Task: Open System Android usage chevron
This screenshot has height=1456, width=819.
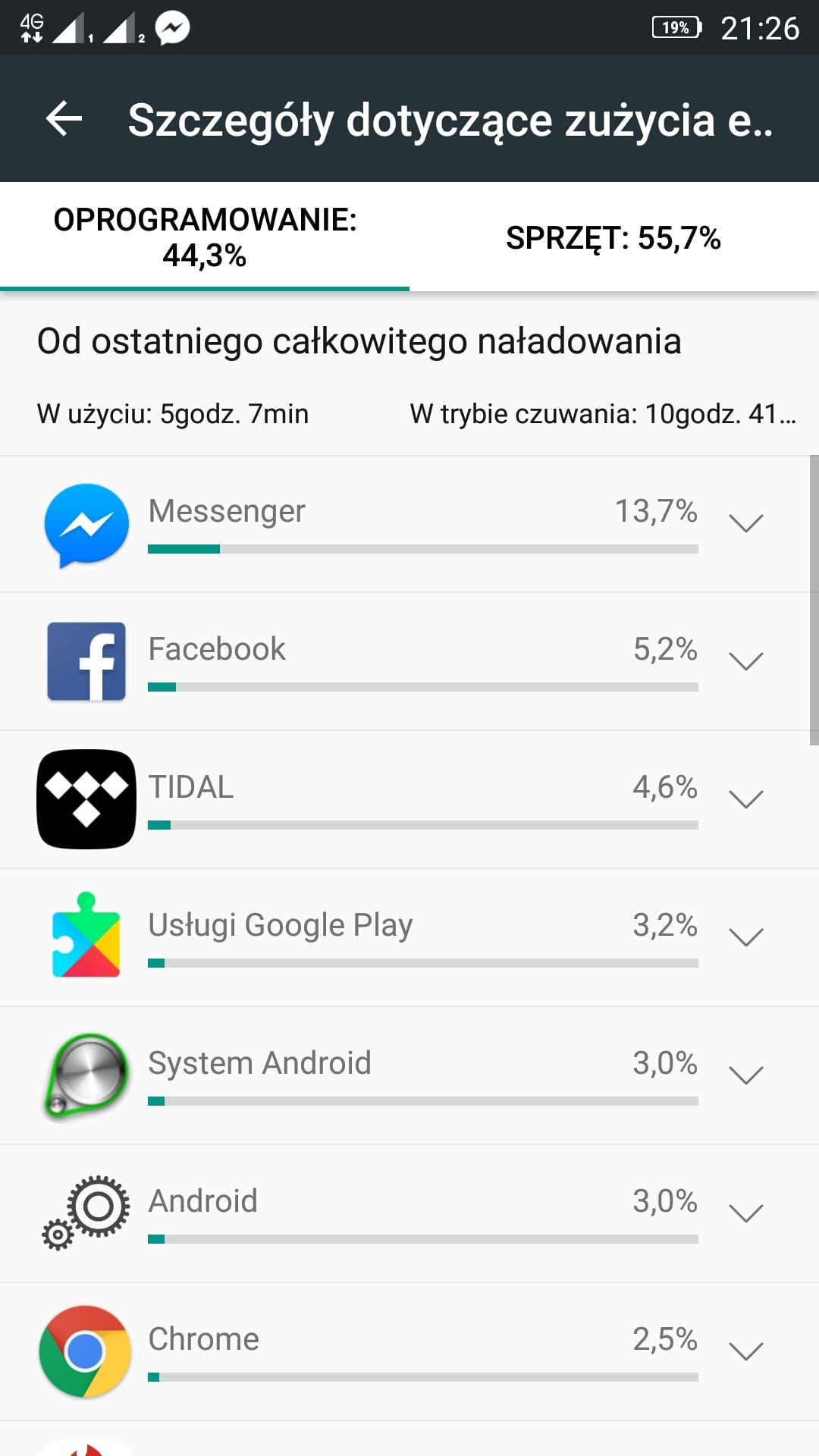Action: click(746, 1075)
